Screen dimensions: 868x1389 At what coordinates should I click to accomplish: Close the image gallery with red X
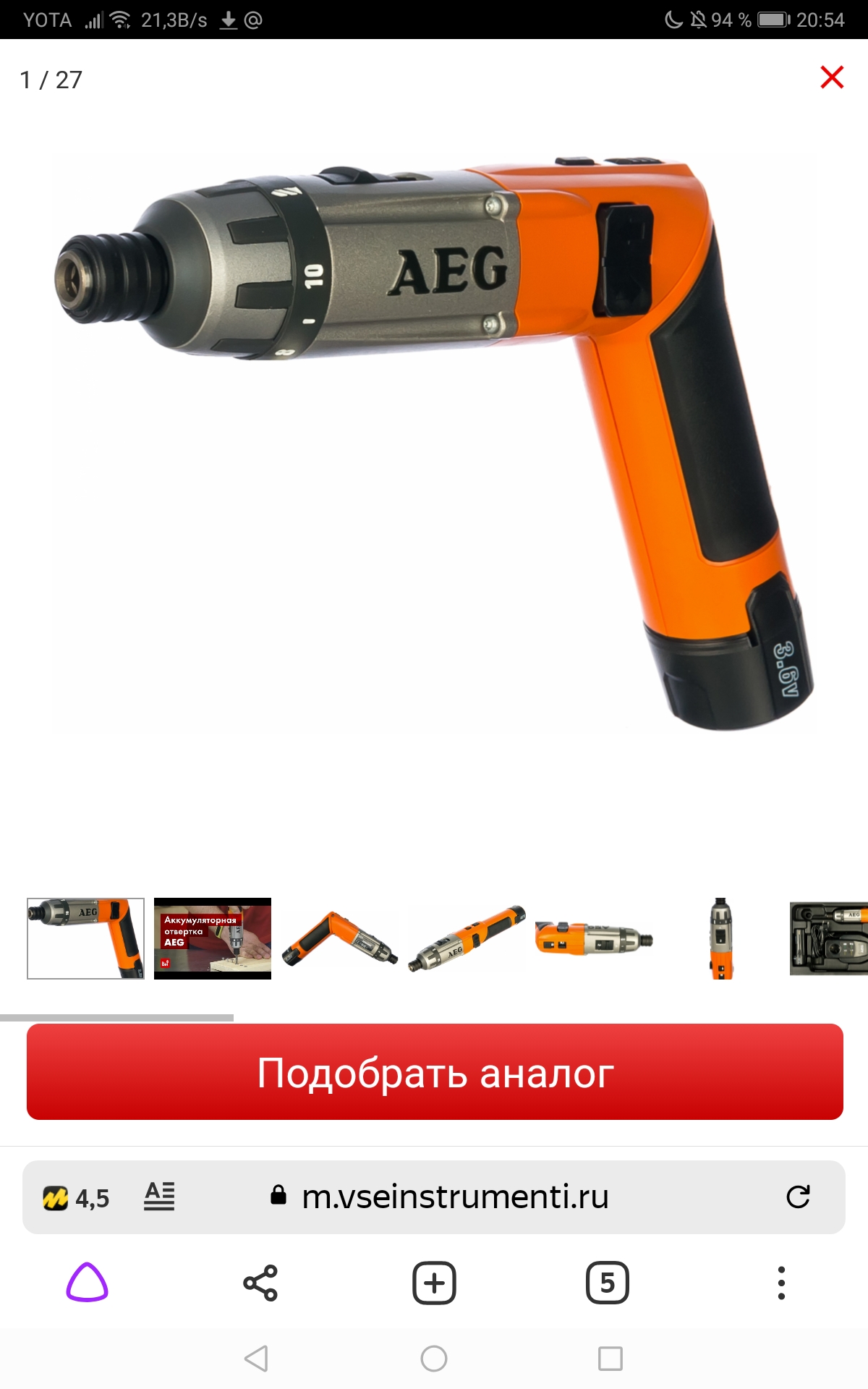pyautogui.click(x=832, y=77)
